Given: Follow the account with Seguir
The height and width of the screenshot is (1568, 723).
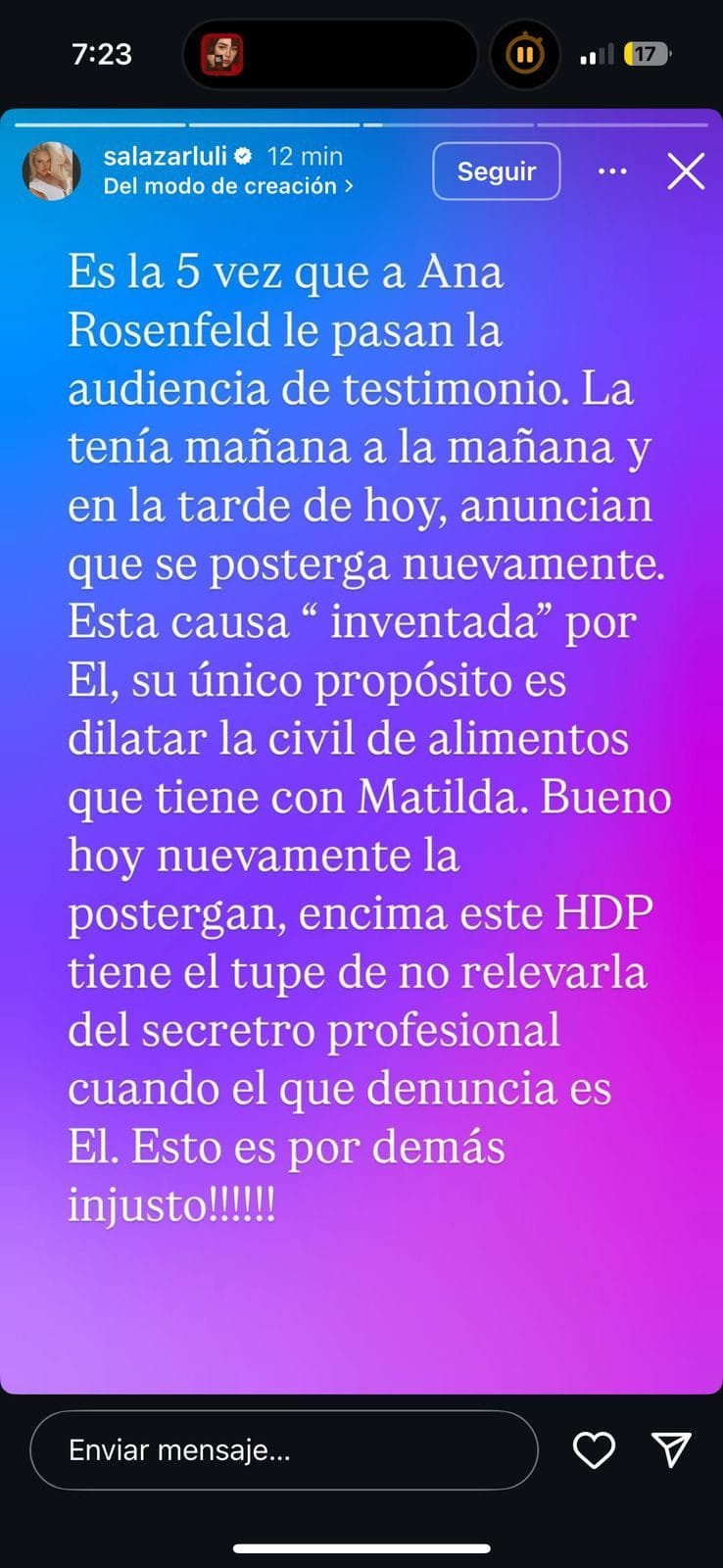Looking at the screenshot, I should [497, 171].
